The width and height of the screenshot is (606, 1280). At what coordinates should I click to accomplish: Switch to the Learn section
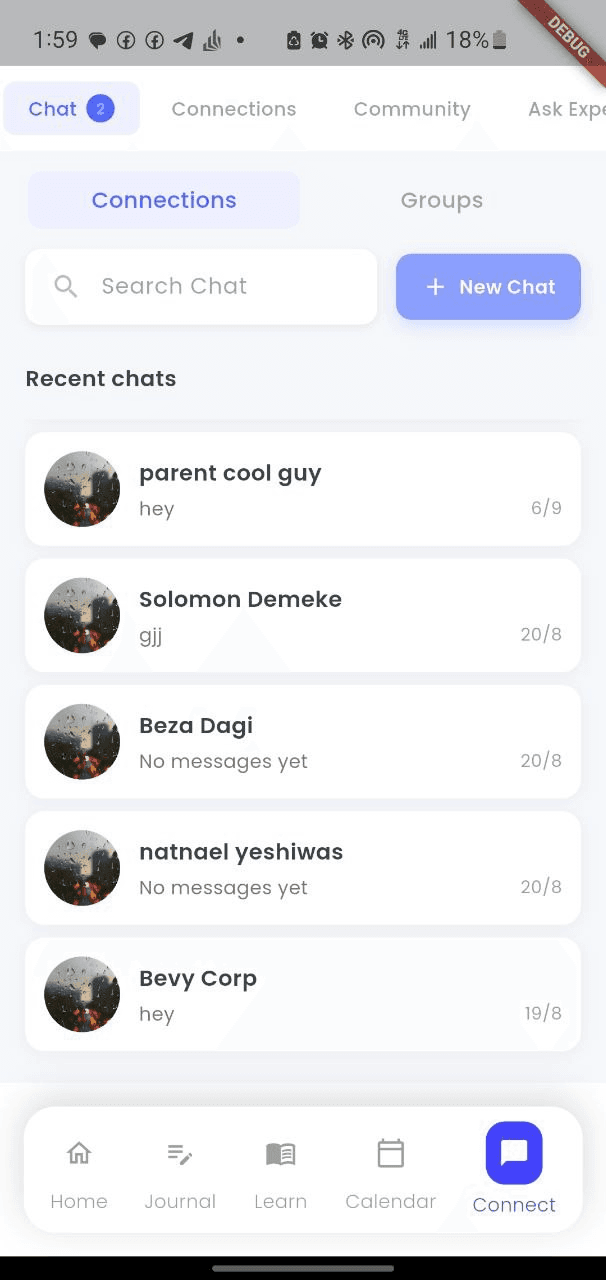280,1171
